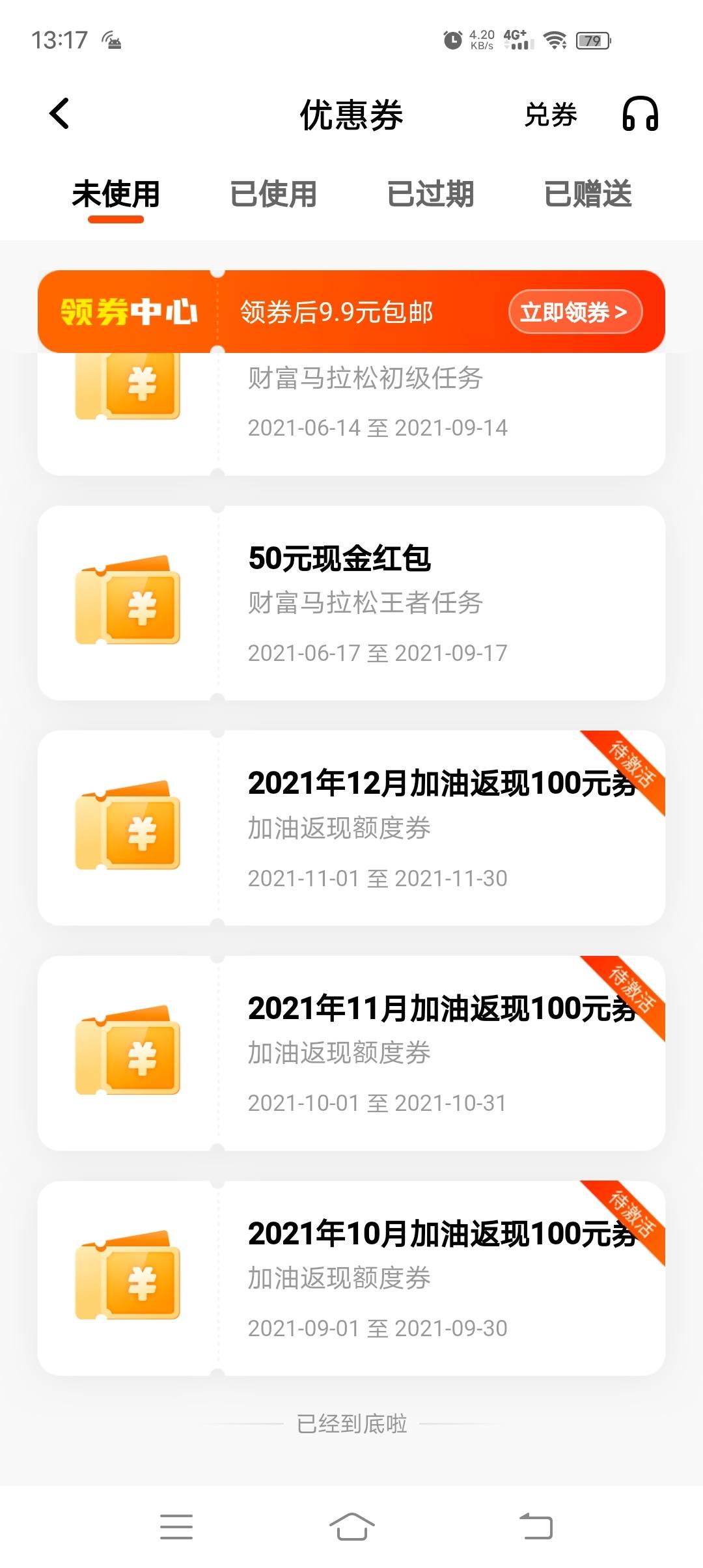Open the 已赠送 tab
Viewport: 703px width, 1568px height.
click(x=588, y=194)
